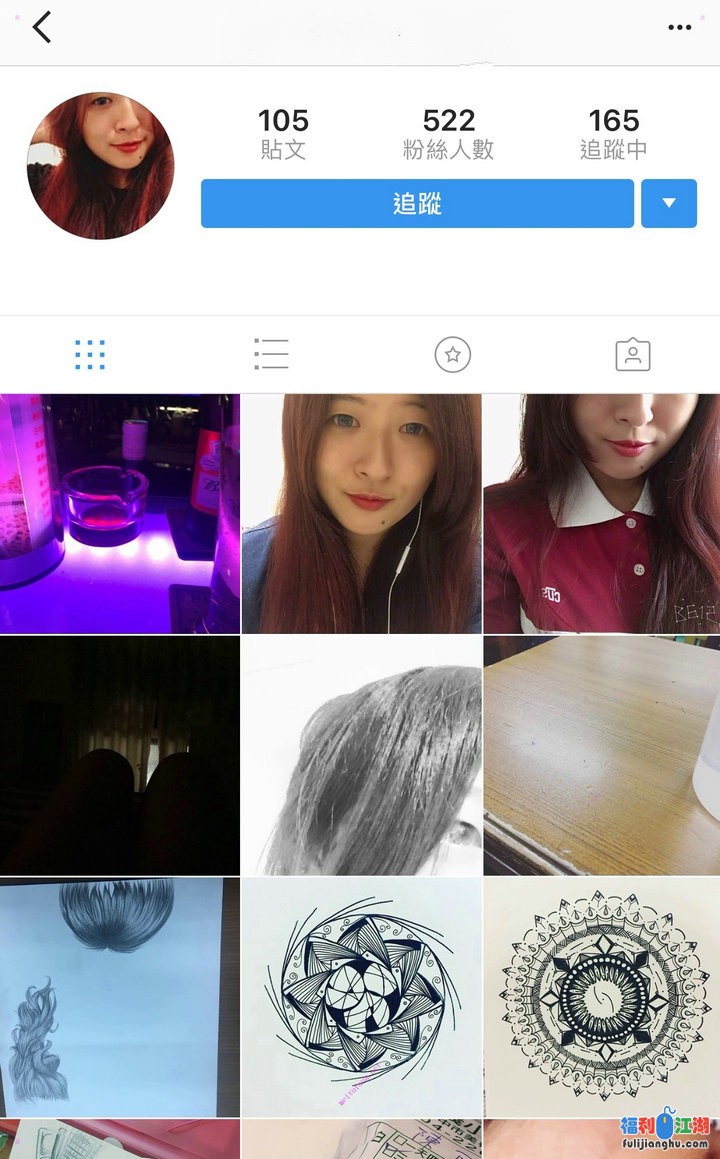Show the tagged photos tab

[x=632, y=354]
